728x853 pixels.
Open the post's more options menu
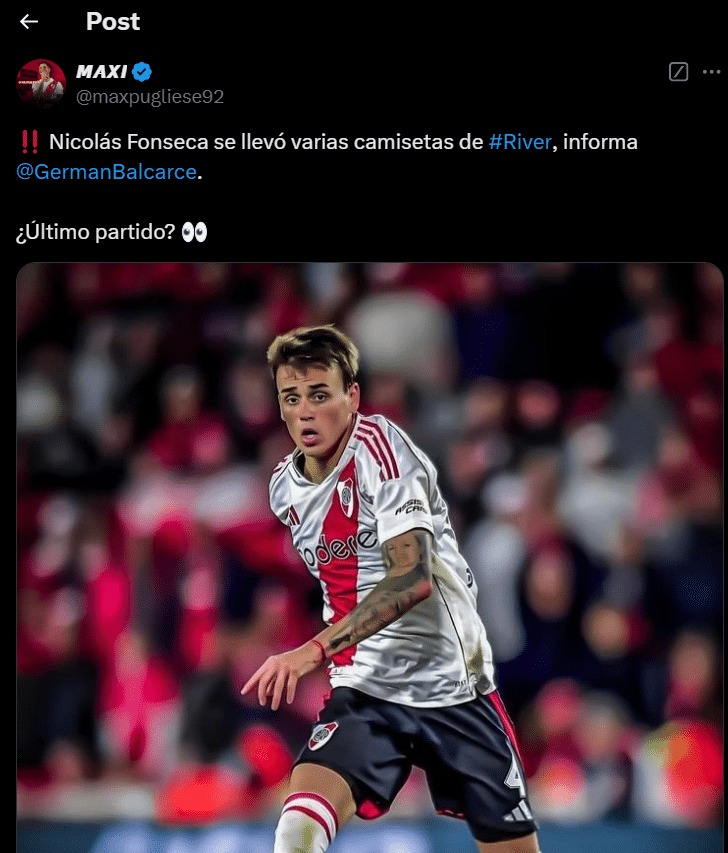pyautogui.click(x=711, y=72)
